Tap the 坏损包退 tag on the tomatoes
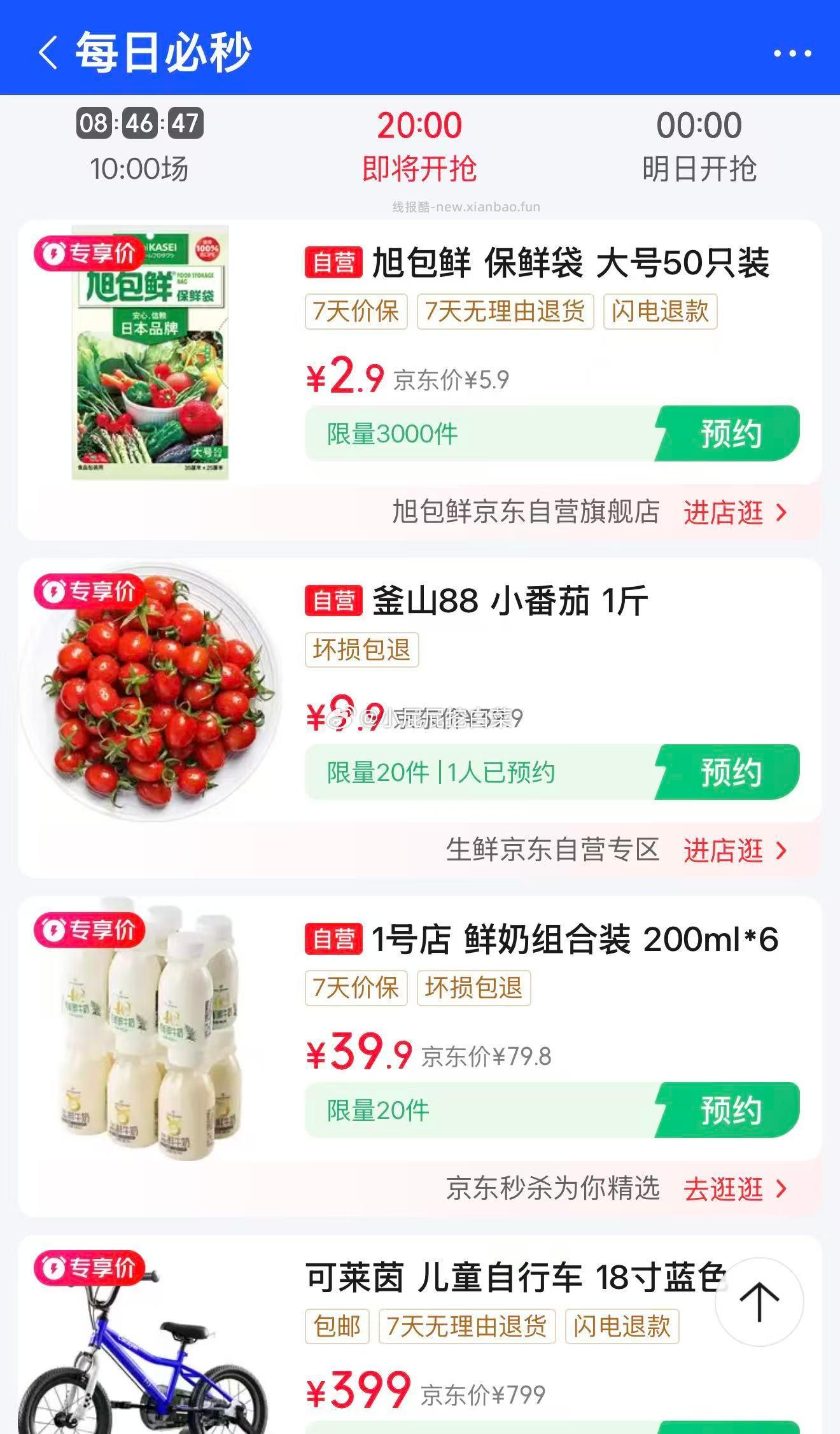 [x=361, y=649]
